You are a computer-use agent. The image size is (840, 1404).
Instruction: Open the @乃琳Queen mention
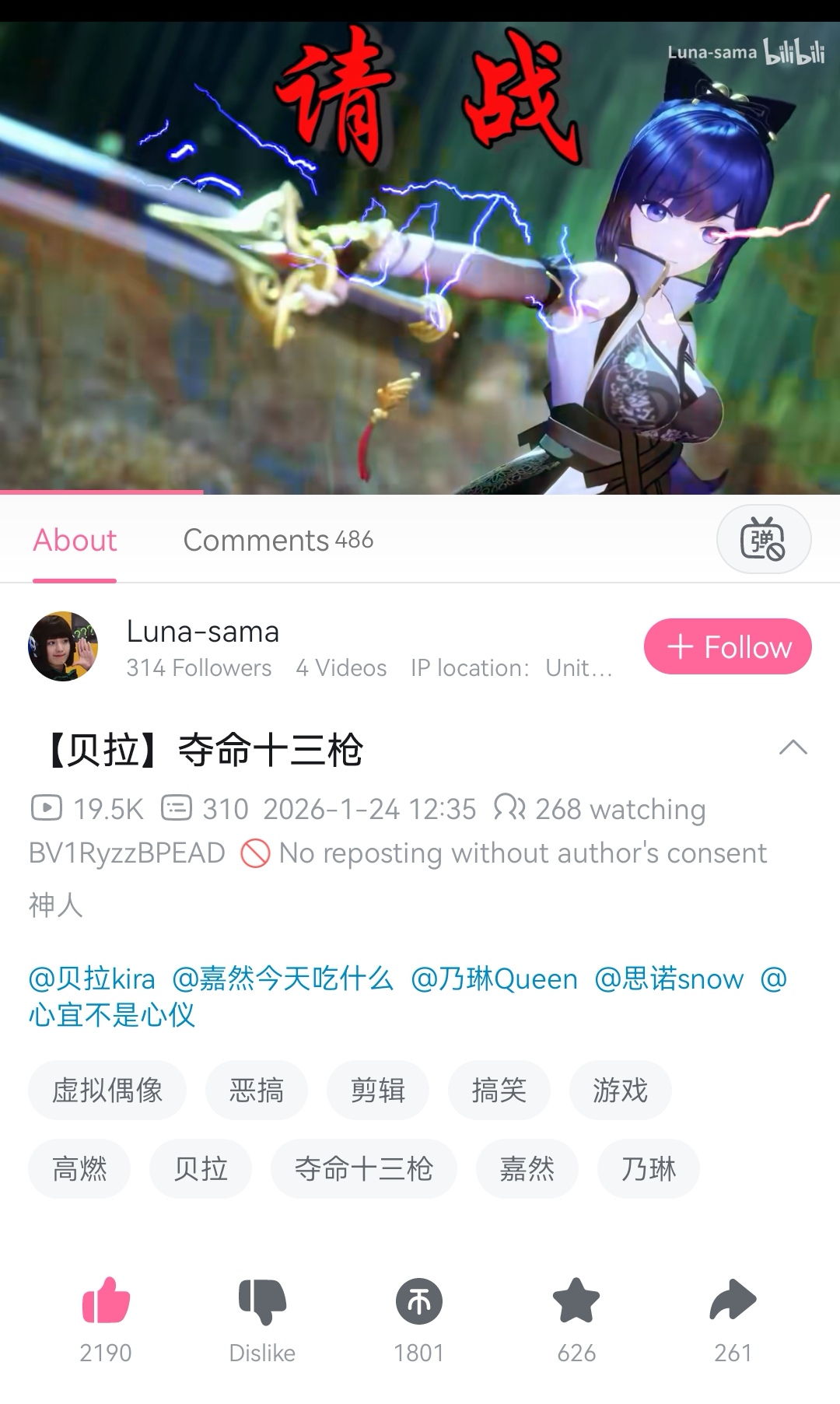click(x=494, y=979)
